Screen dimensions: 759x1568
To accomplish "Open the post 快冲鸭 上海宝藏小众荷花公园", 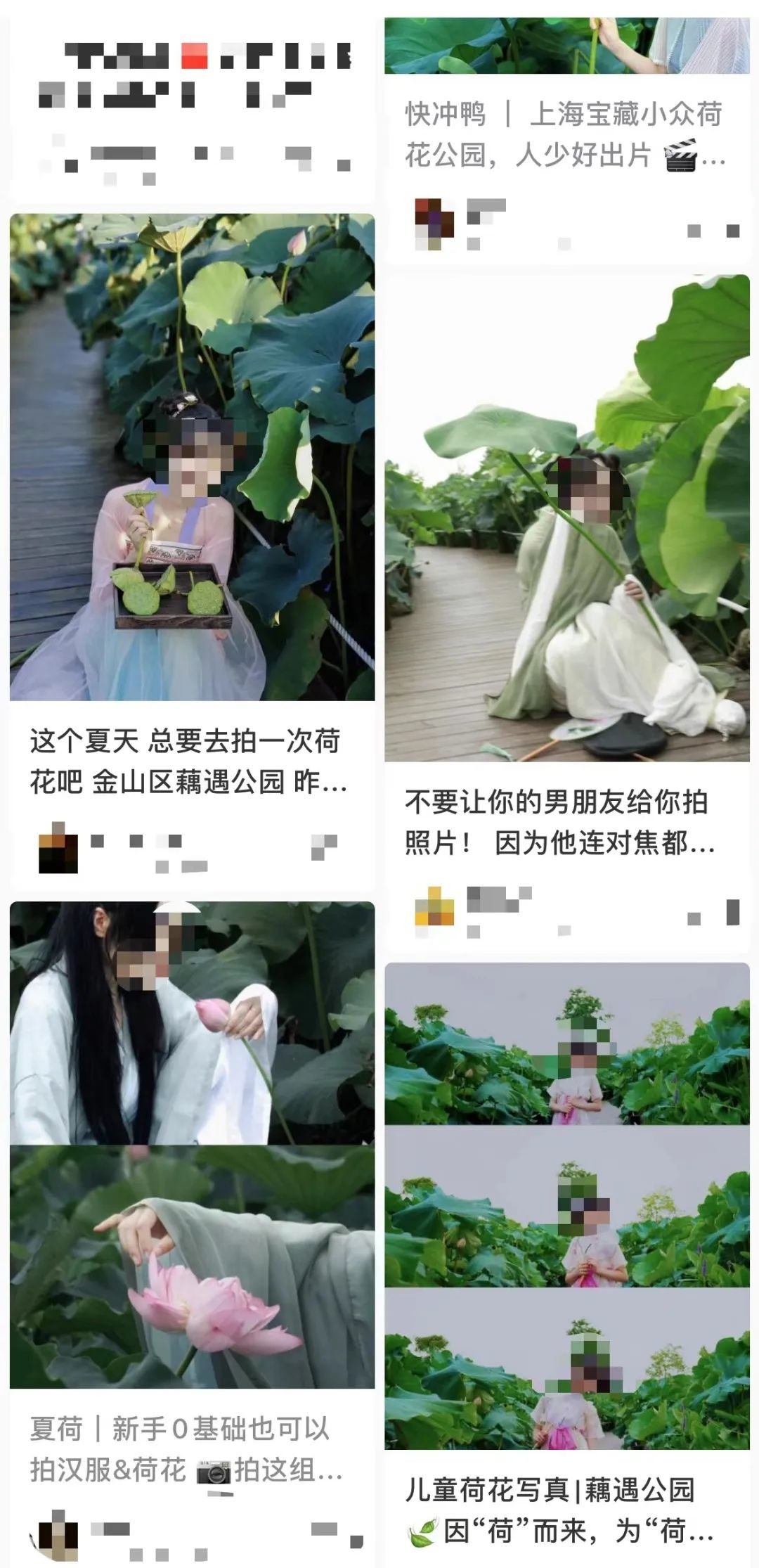I will (564, 134).
